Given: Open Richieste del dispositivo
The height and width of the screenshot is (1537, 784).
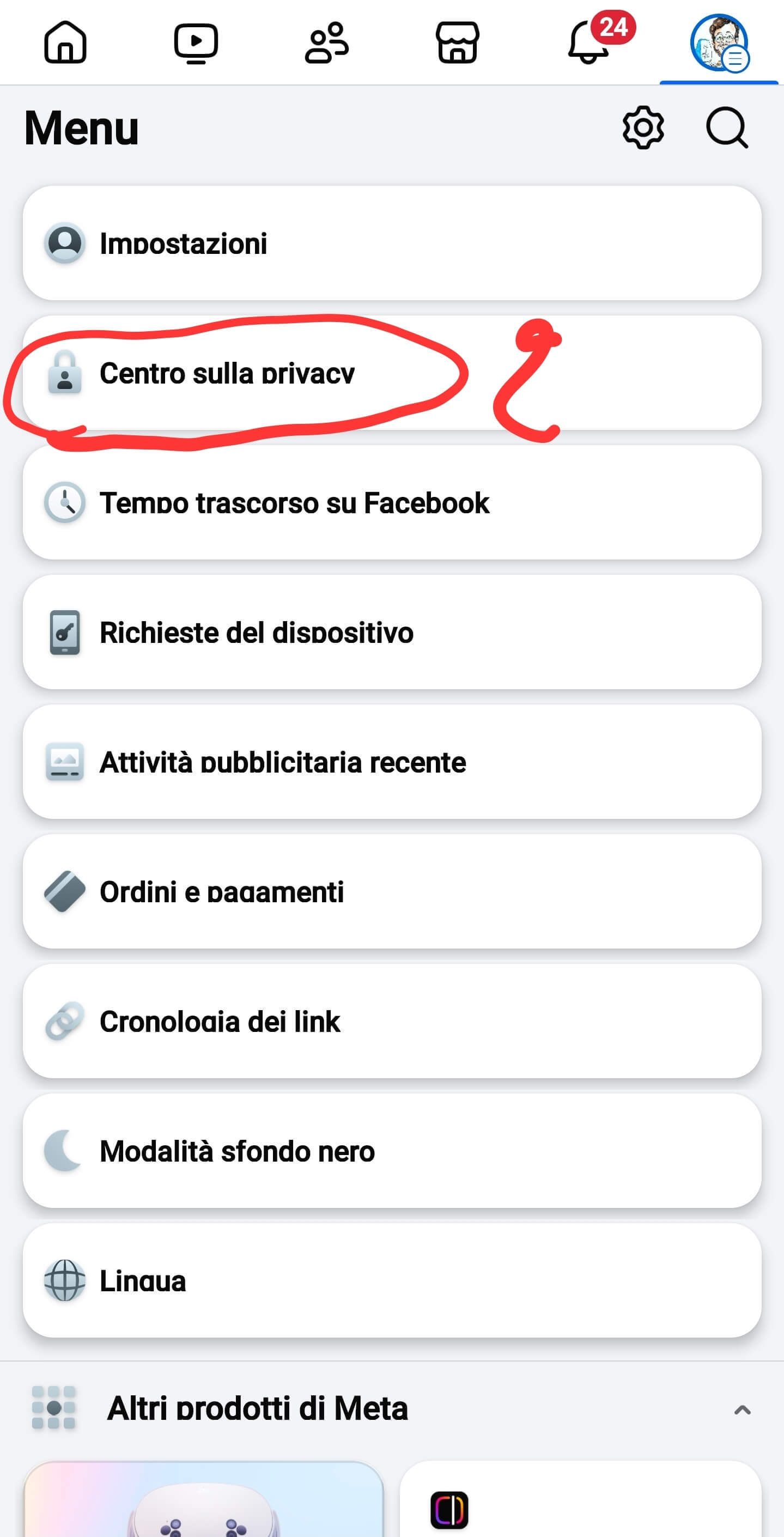Looking at the screenshot, I should 391,632.
